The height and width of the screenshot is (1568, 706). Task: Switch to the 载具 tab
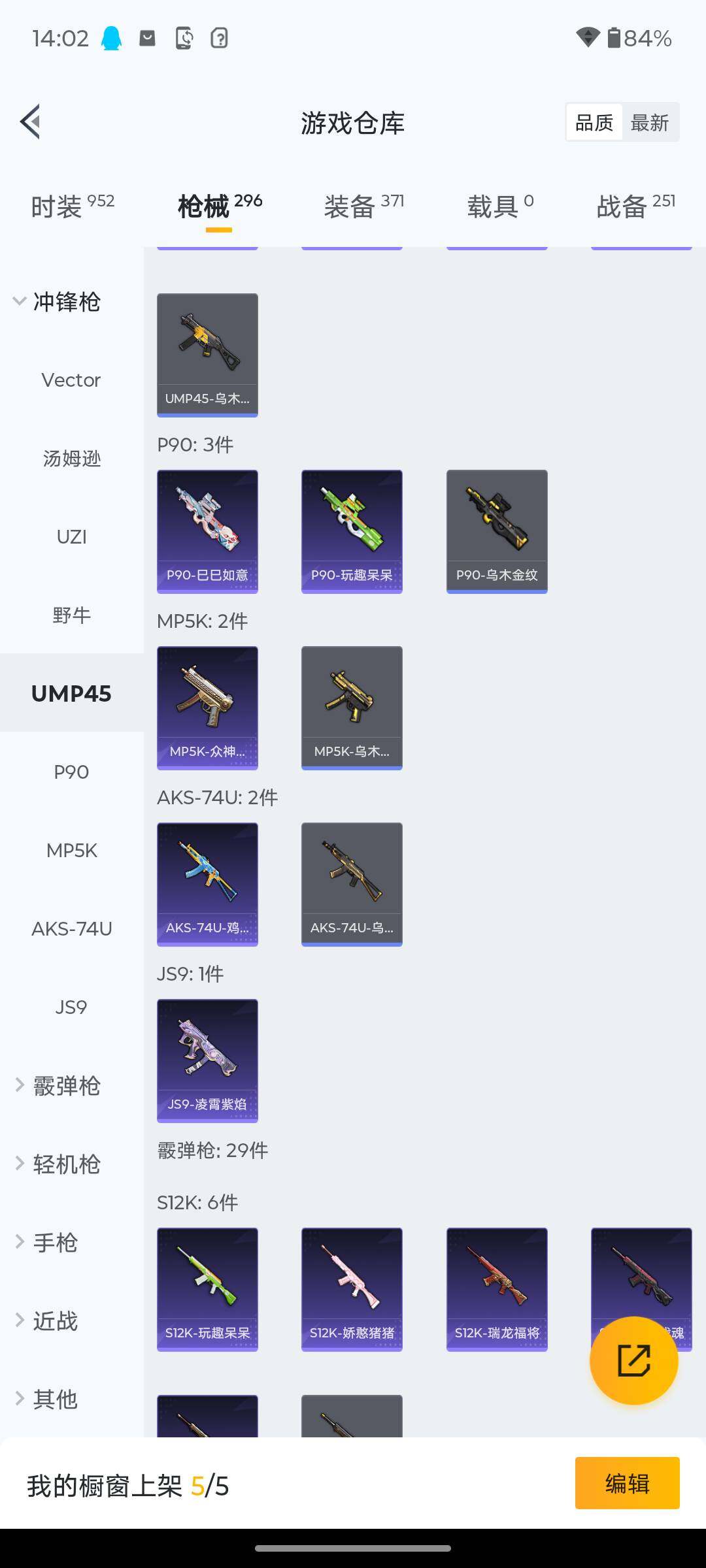click(x=500, y=206)
